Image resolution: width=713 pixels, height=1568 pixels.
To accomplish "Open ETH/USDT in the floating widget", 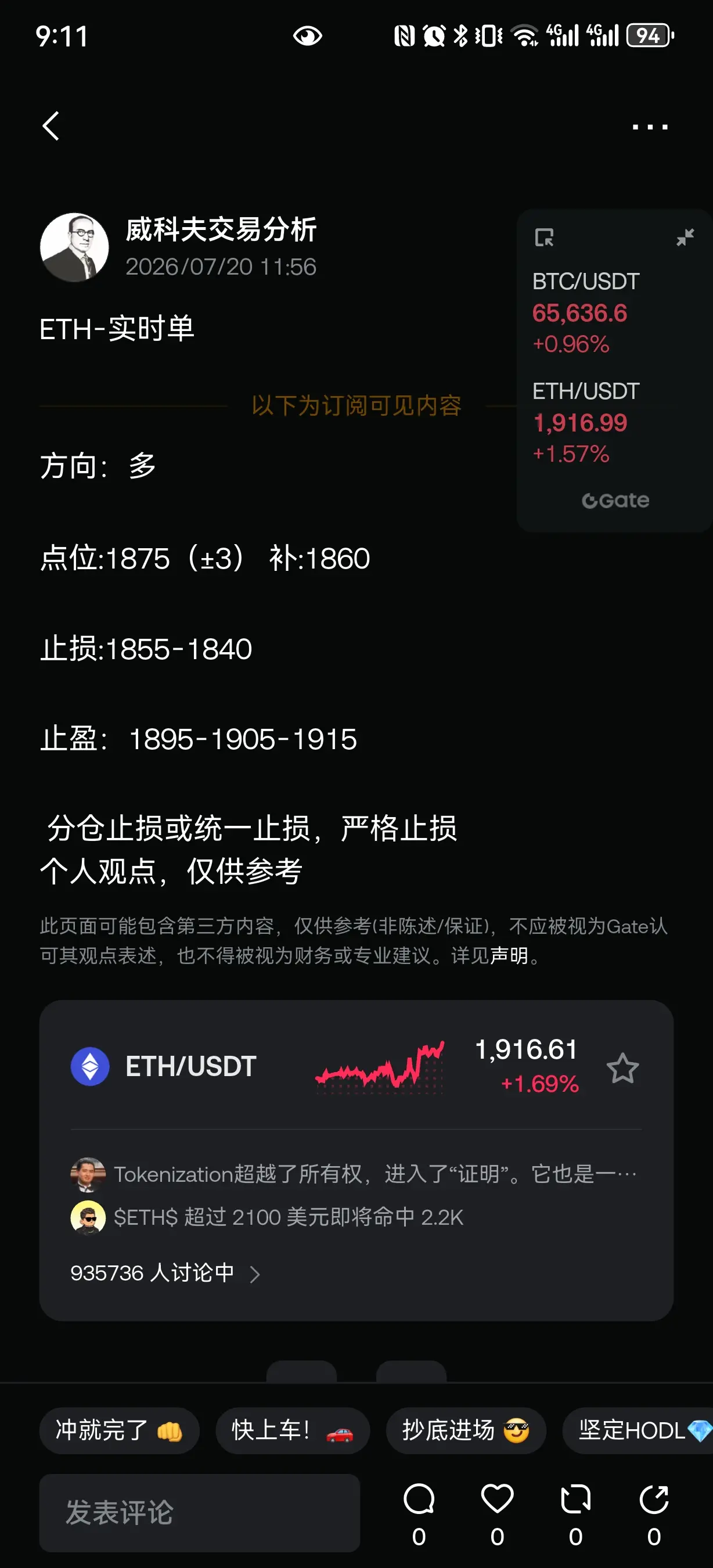I will coord(585,422).
